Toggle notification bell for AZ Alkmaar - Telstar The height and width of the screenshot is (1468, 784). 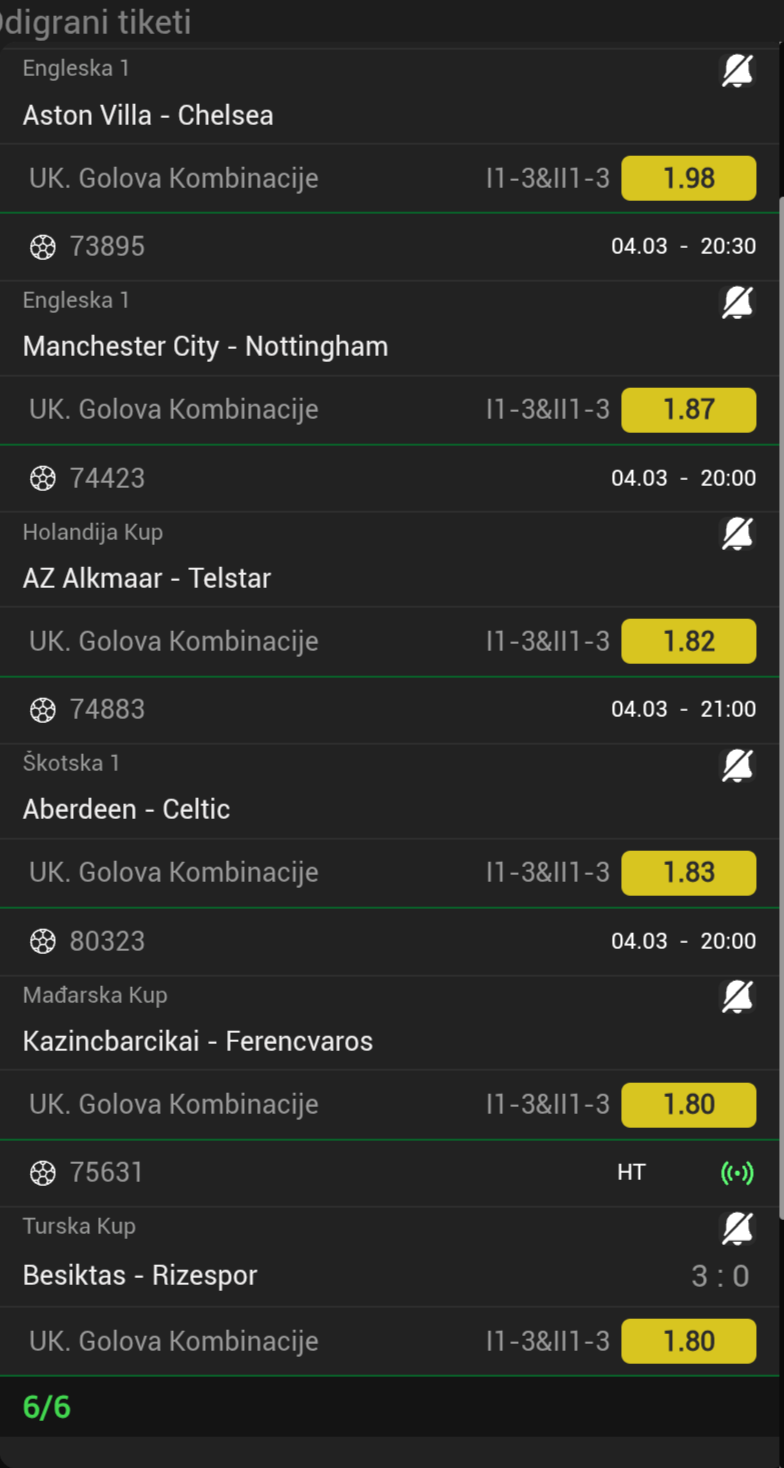[x=738, y=534]
